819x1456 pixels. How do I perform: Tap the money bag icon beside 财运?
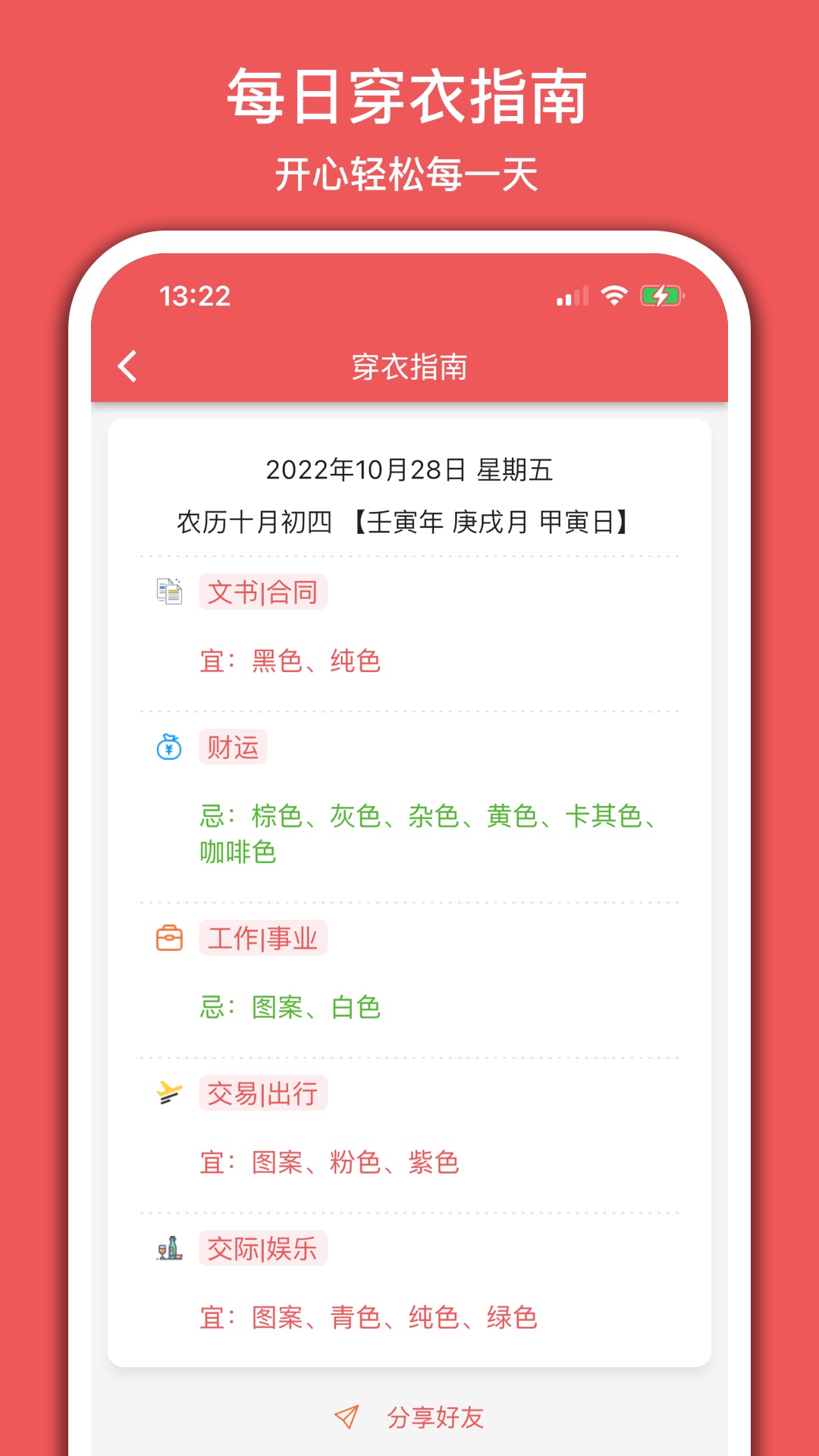[171, 748]
